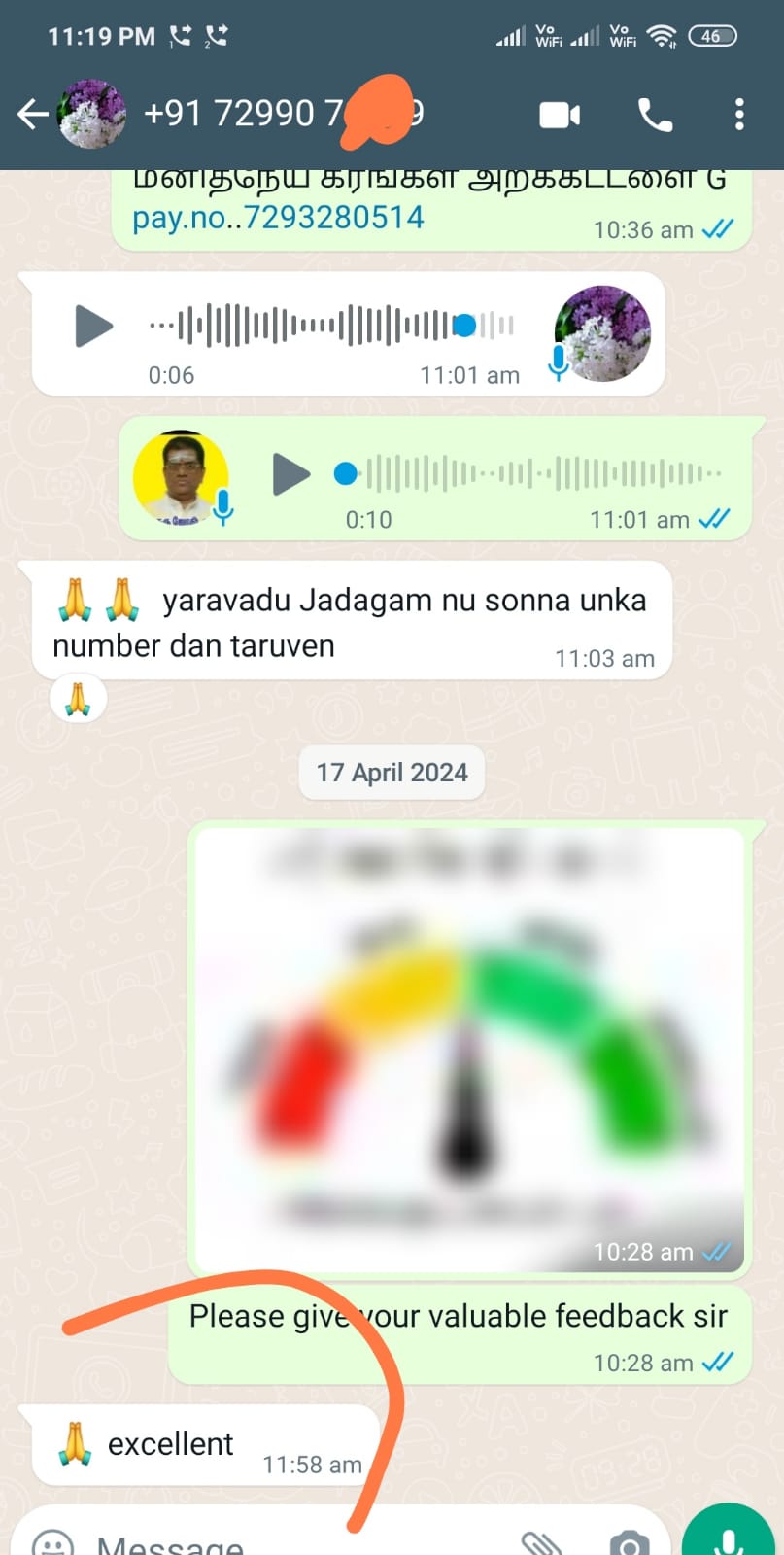Open the folded hands reaction
The height and width of the screenshot is (1555, 784).
pyautogui.click(x=78, y=699)
